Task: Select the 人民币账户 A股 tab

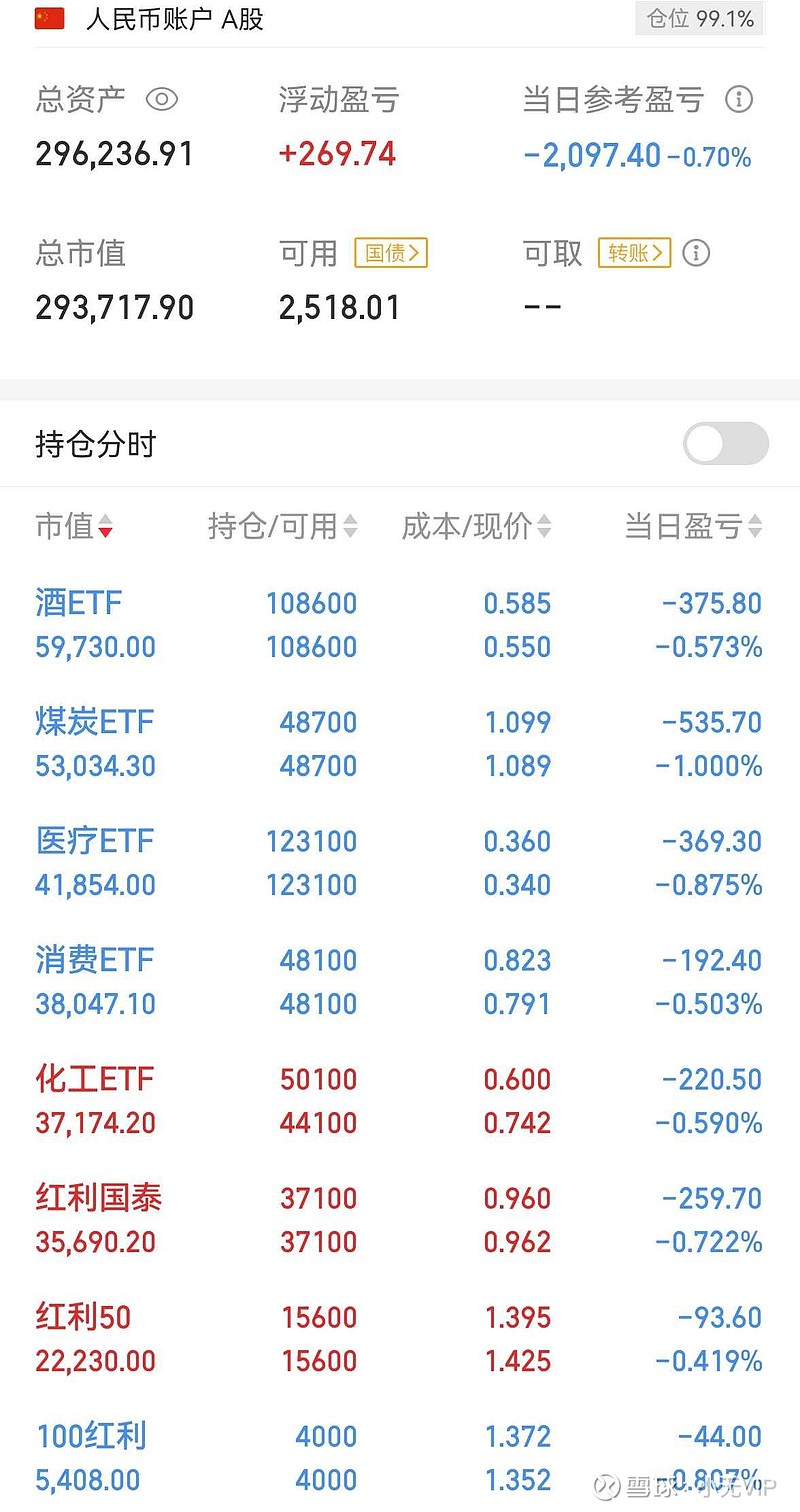Action: [x=173, y=19]
